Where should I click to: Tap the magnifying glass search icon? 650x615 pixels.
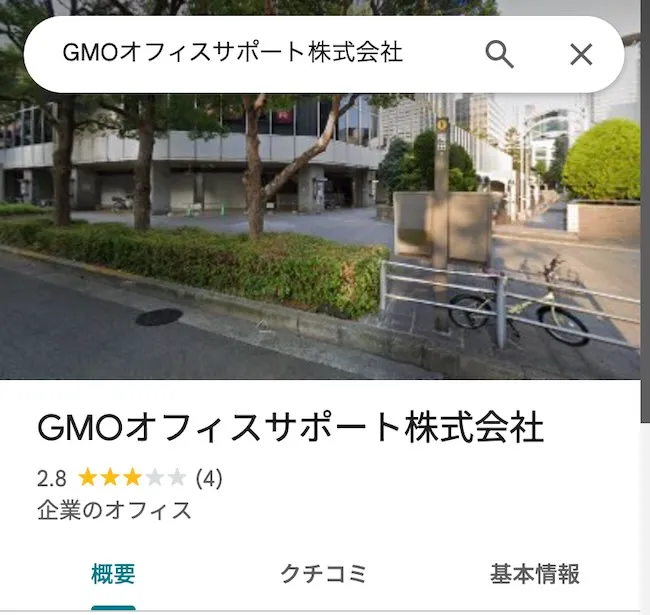499,54
